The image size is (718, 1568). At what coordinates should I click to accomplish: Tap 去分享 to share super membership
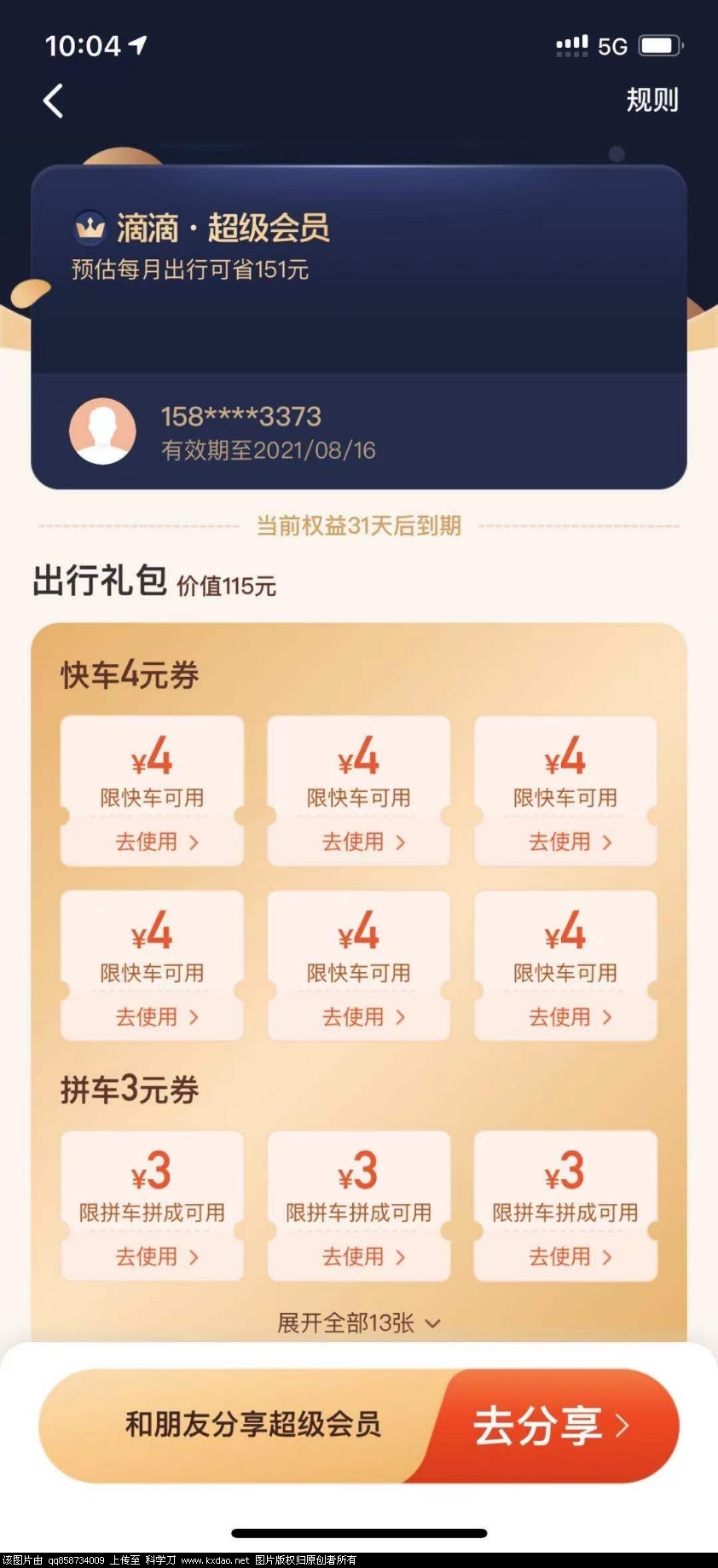click(550, 1426)
